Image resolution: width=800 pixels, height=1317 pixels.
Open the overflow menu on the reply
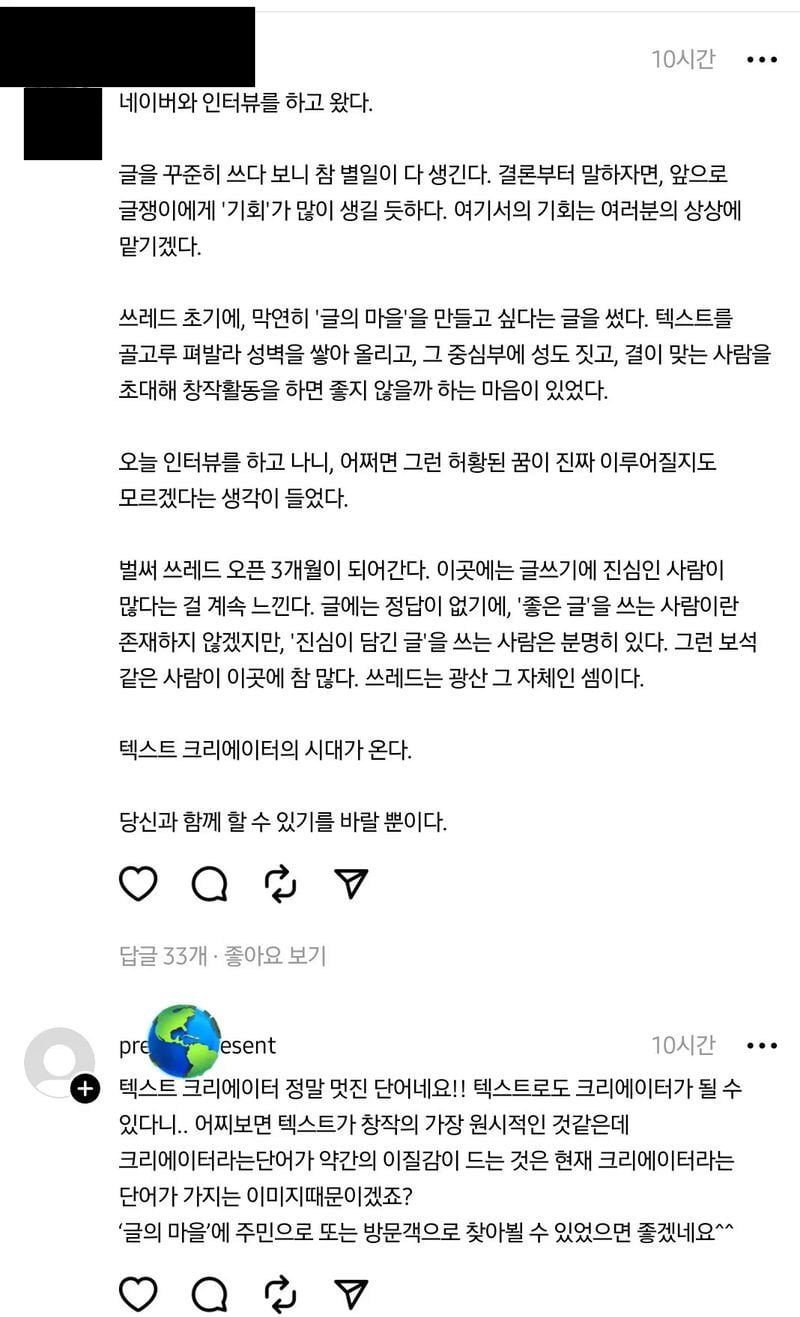(x=762, y=1046)
